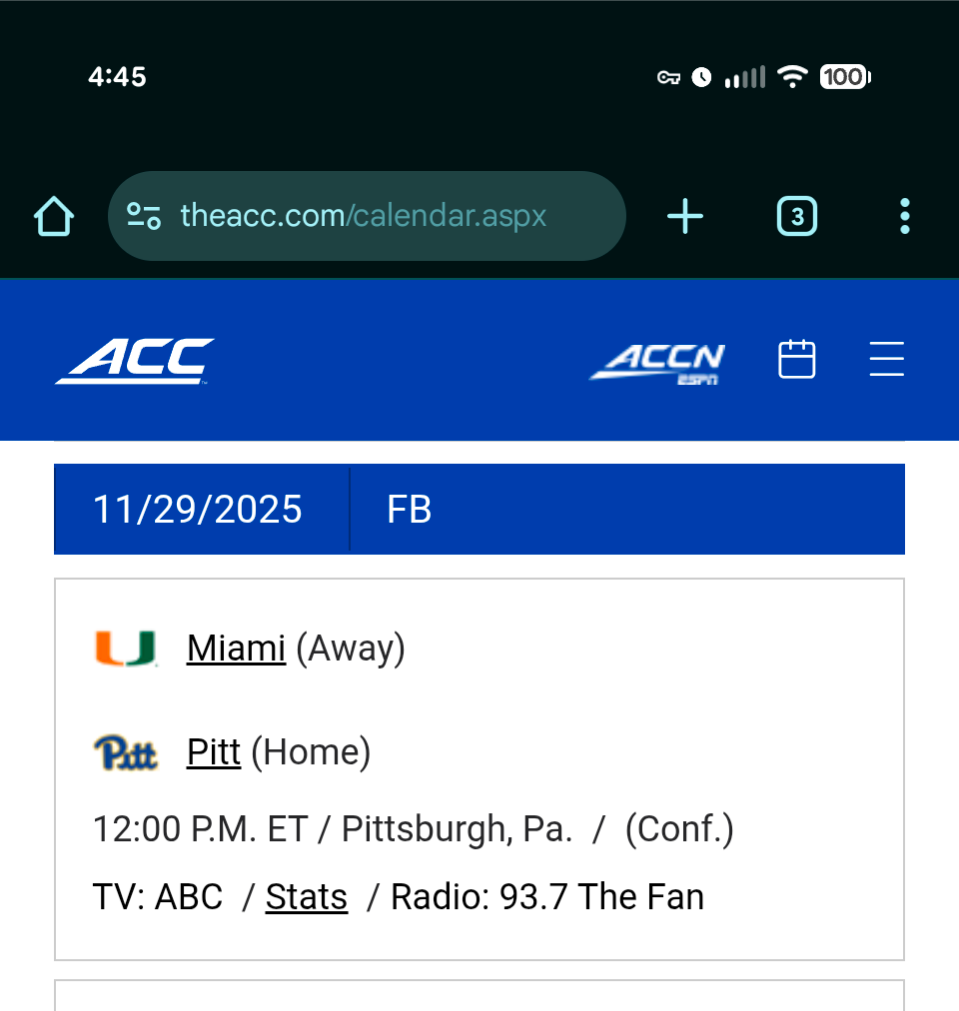Viewport: 959px width, 1011px height.
Task: Open the Miami team link
Action: (x=236, y=649)
